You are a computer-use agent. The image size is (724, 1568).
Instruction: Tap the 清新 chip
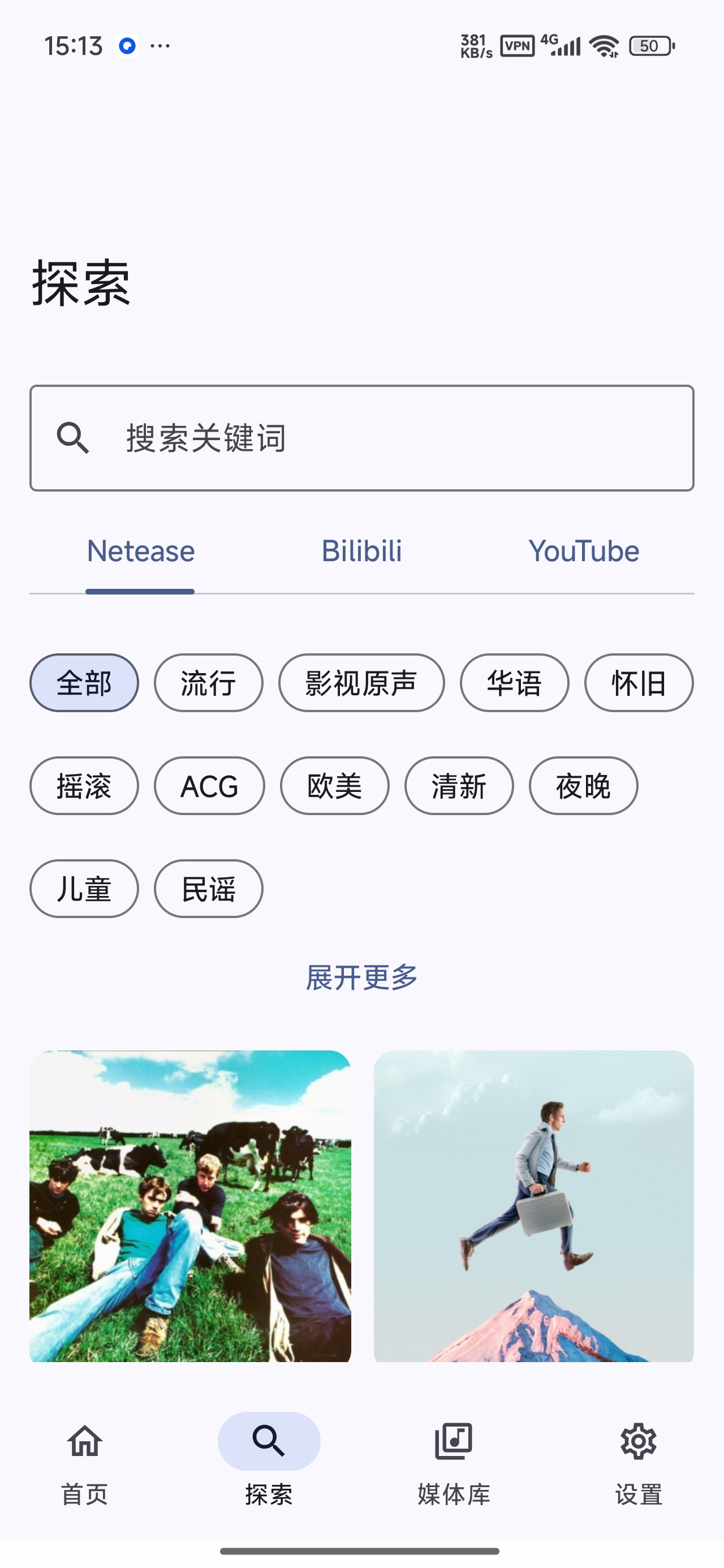coord(459,786)
